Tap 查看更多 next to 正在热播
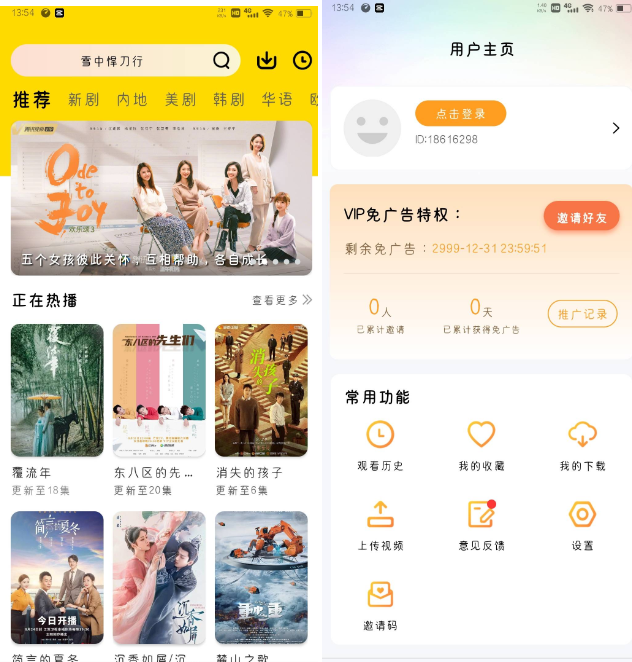 coord(281,300)
